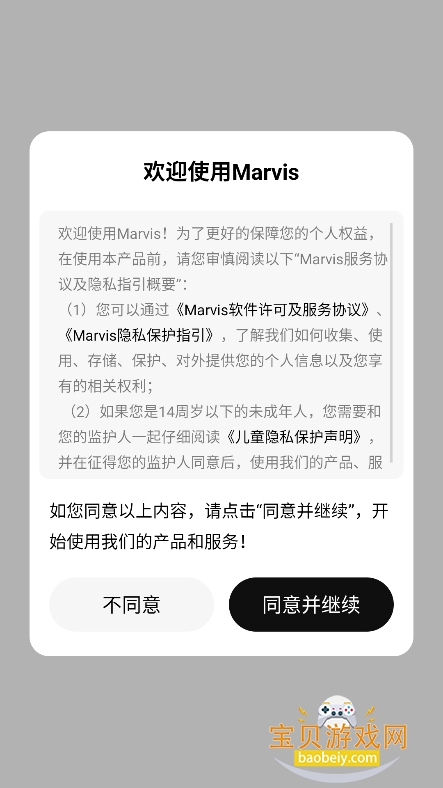Open the 儿童隐私保护声明 link
443x788 pixels.
pyautogui.click(x=292, y=437)
